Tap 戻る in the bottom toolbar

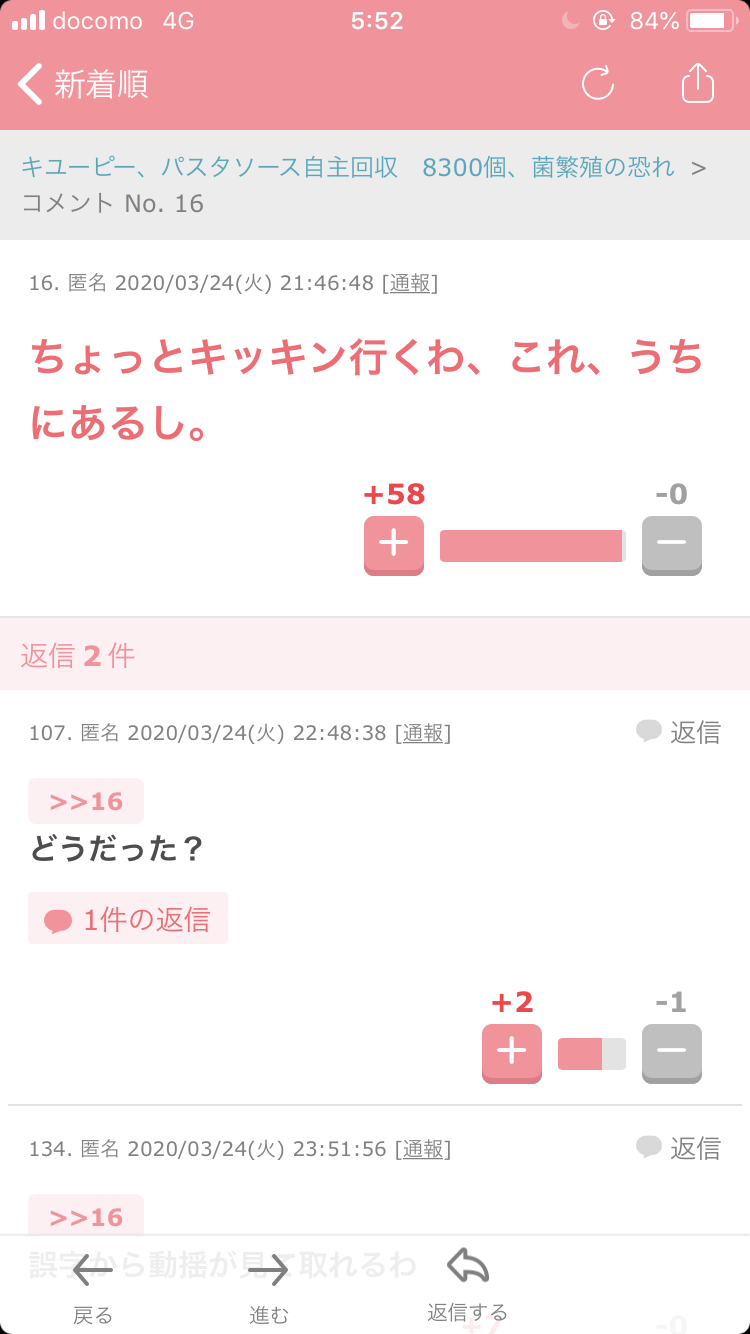coord(93,1288)
